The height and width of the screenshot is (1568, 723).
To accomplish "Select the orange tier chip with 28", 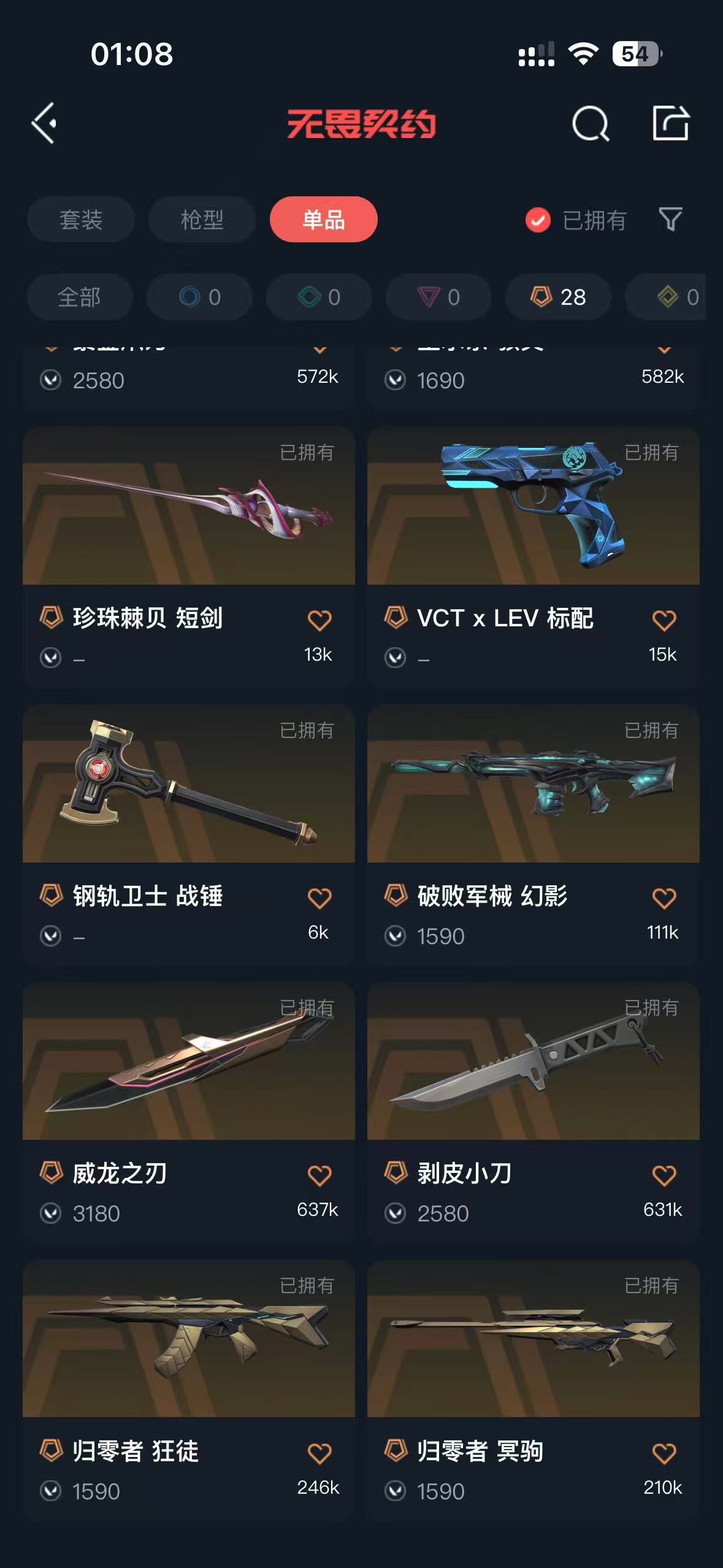I will [x=558, y=298].
